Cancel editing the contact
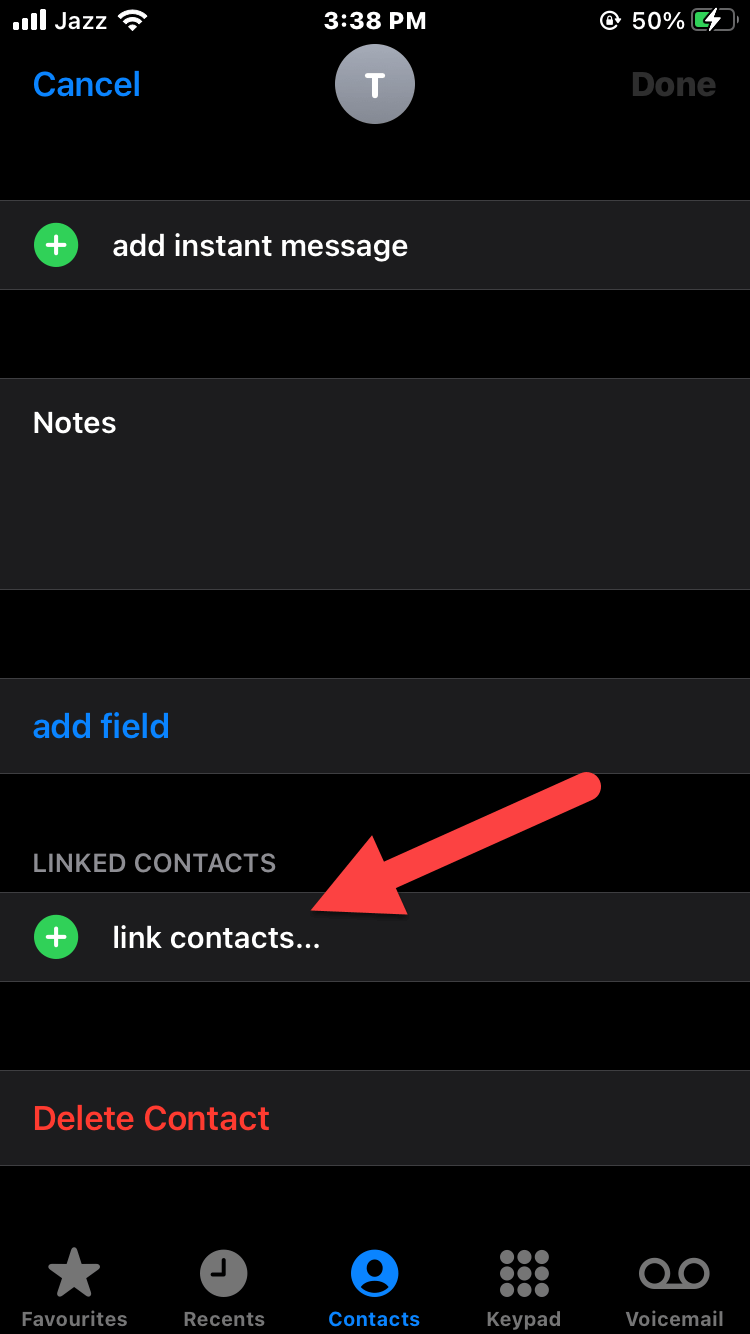Screen dimensions: 750x1334 (x=86, y=84)
